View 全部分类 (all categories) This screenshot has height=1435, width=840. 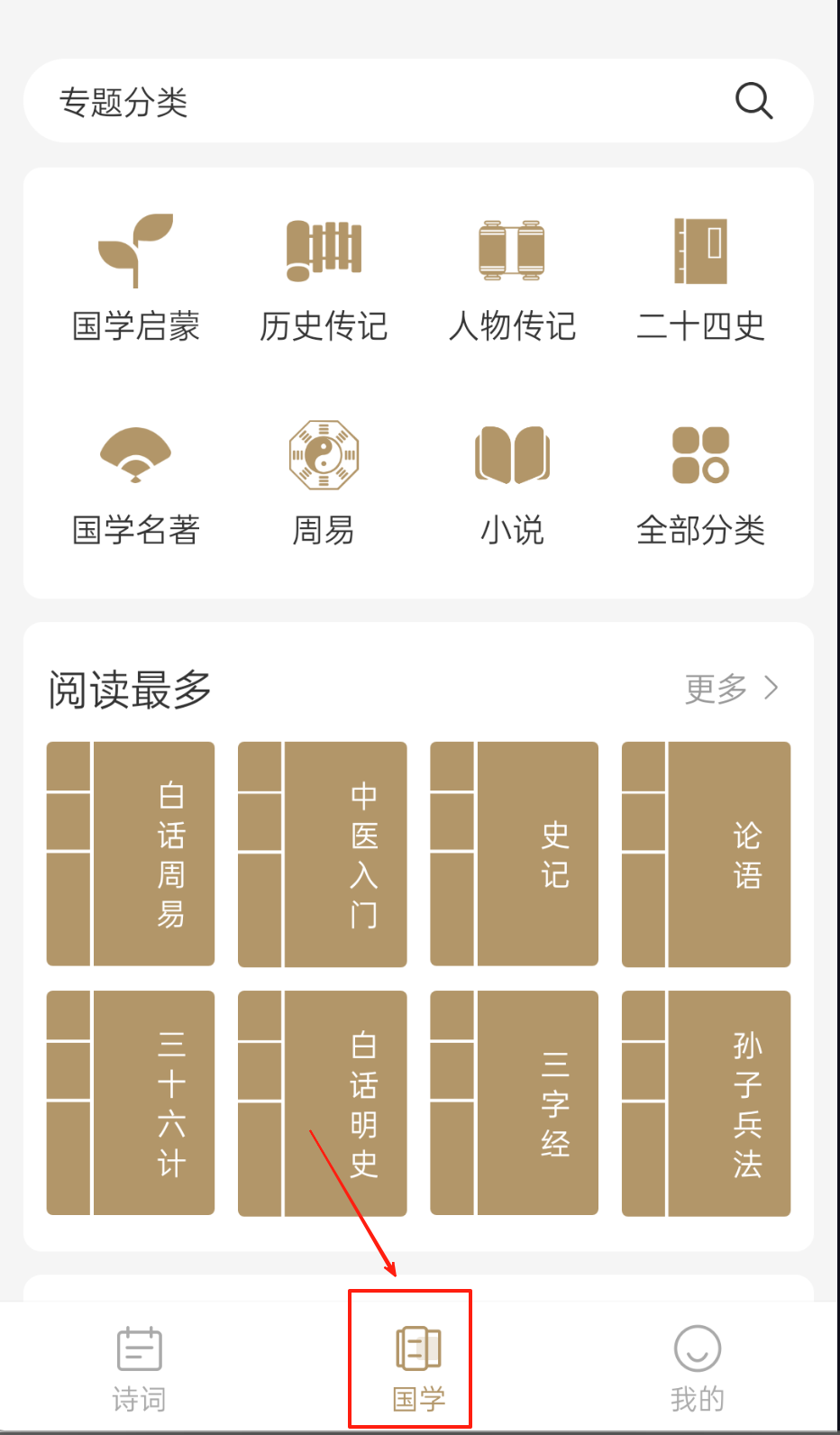tap(700, 484)
